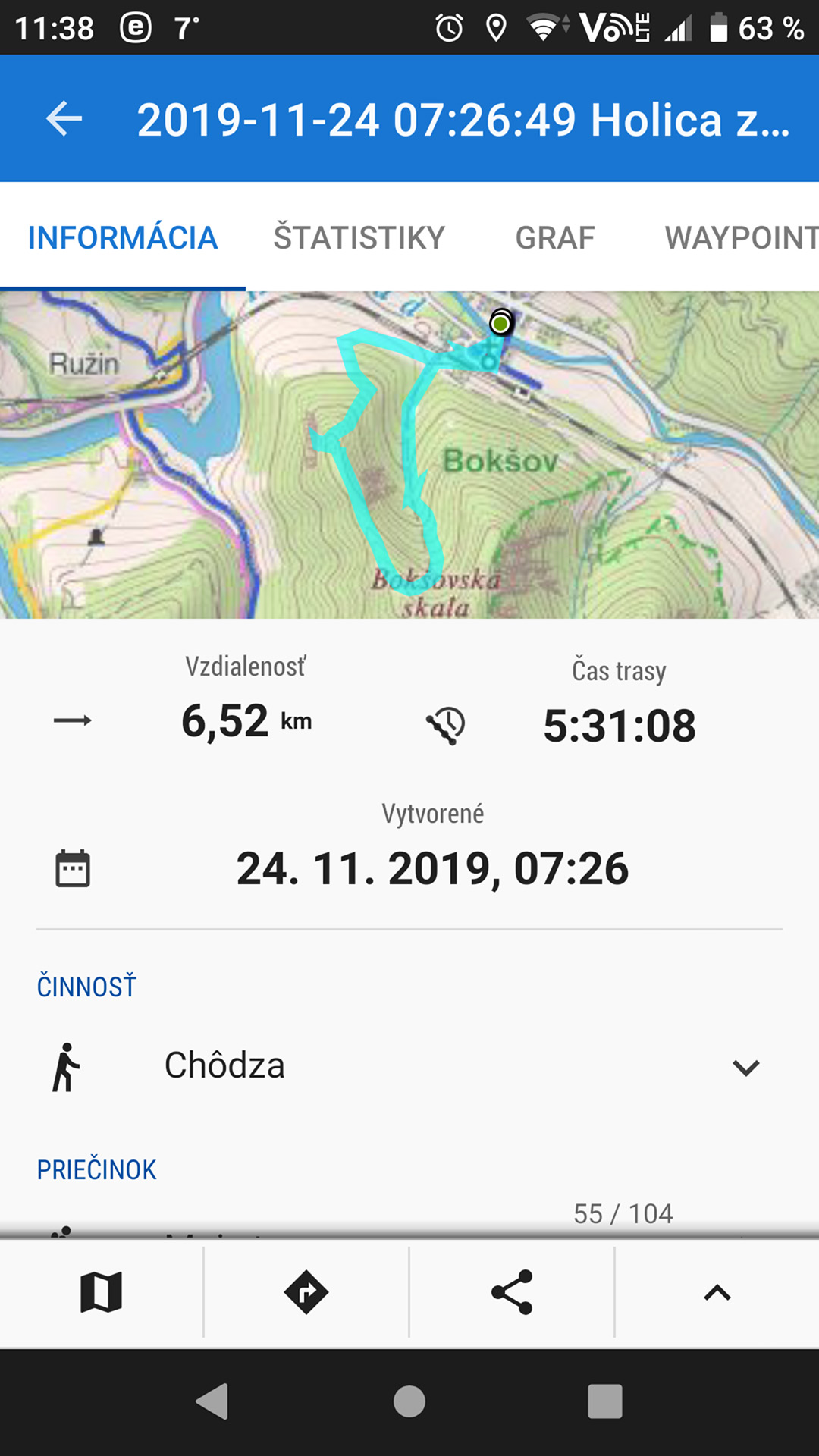Image resolution: width=819 pixels, height=1456 pixels.
Task: Expand the bottom toolbar with the up chevron
Action: point(717,1292)
